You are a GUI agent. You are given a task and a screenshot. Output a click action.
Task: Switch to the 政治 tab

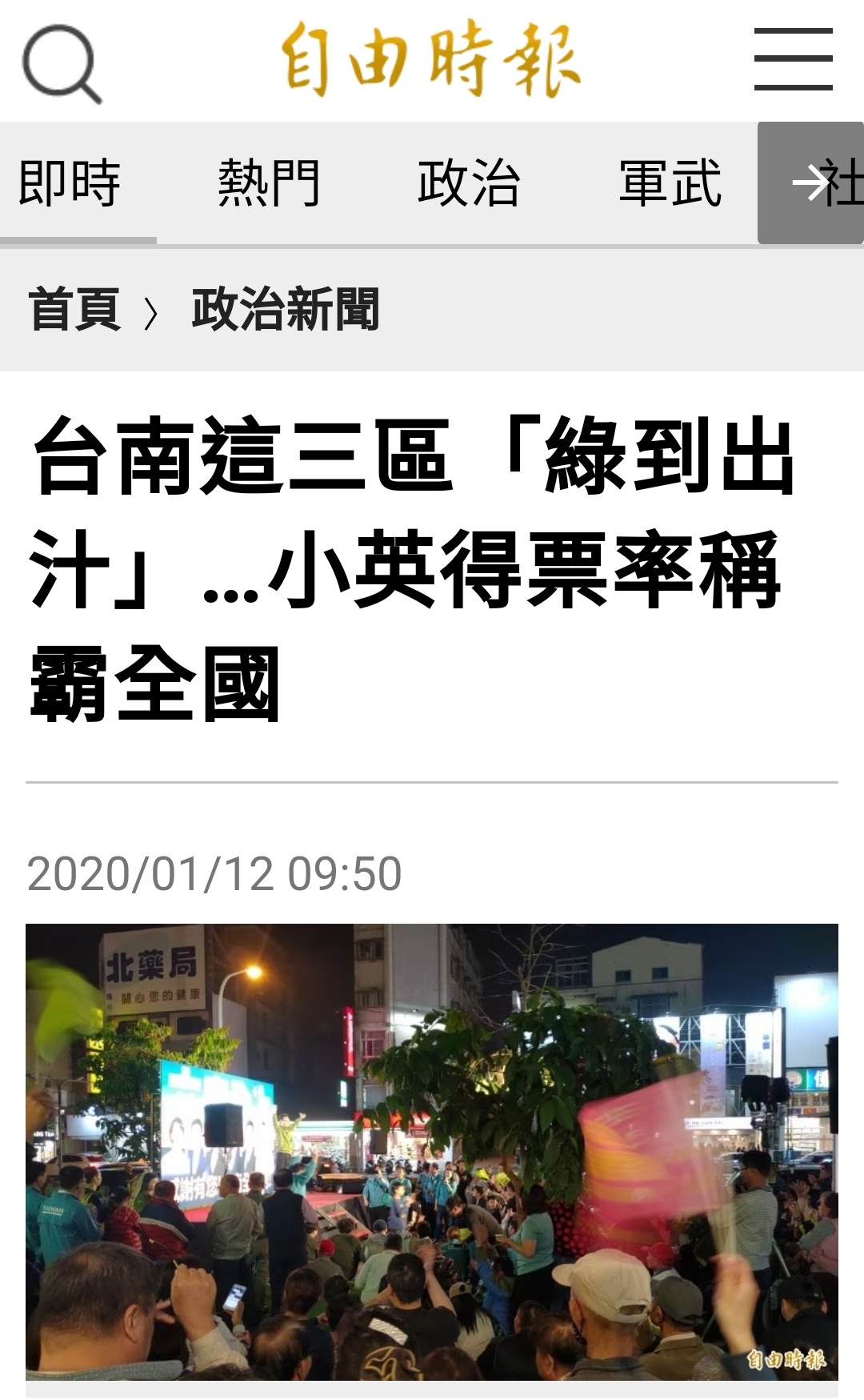click(469, 183)
